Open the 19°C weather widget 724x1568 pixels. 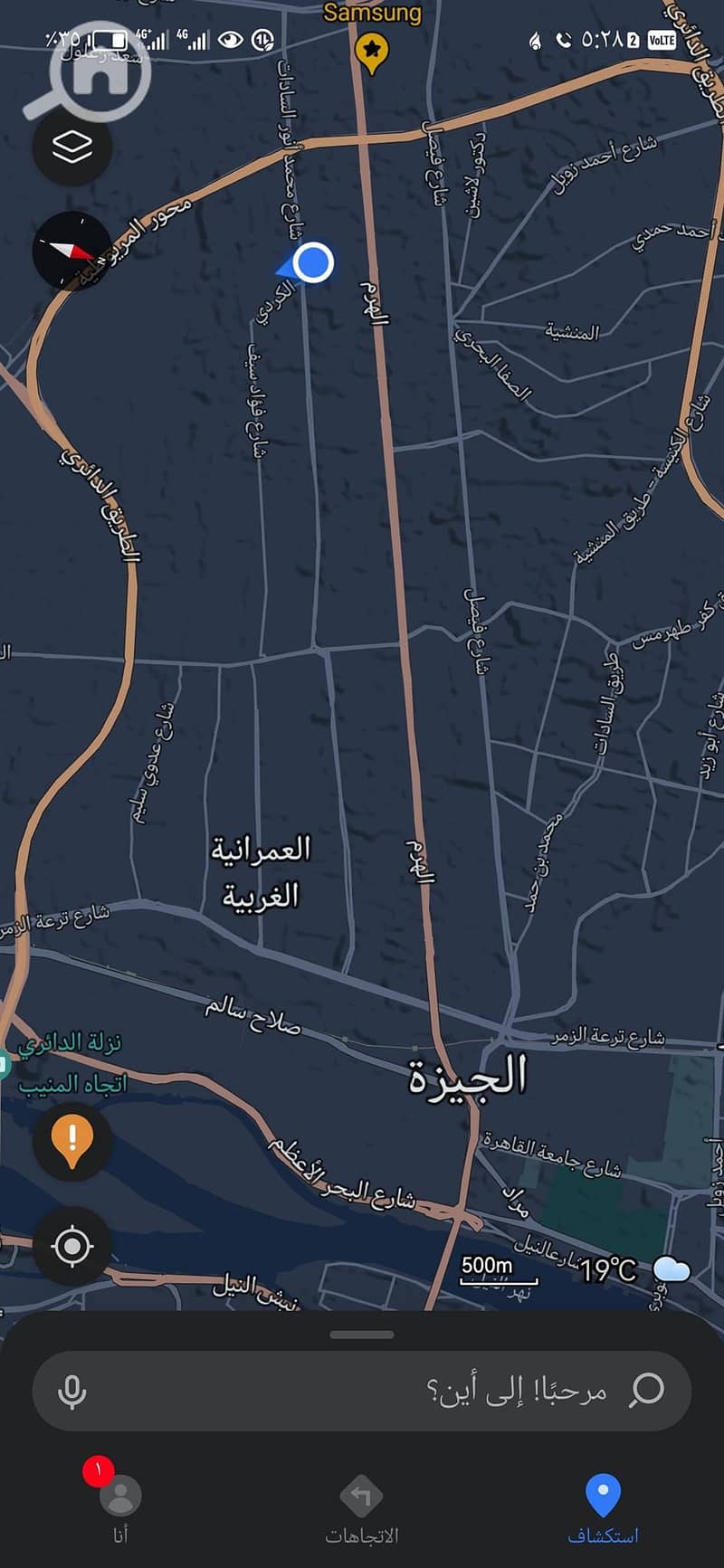(x=635, y=1269)
